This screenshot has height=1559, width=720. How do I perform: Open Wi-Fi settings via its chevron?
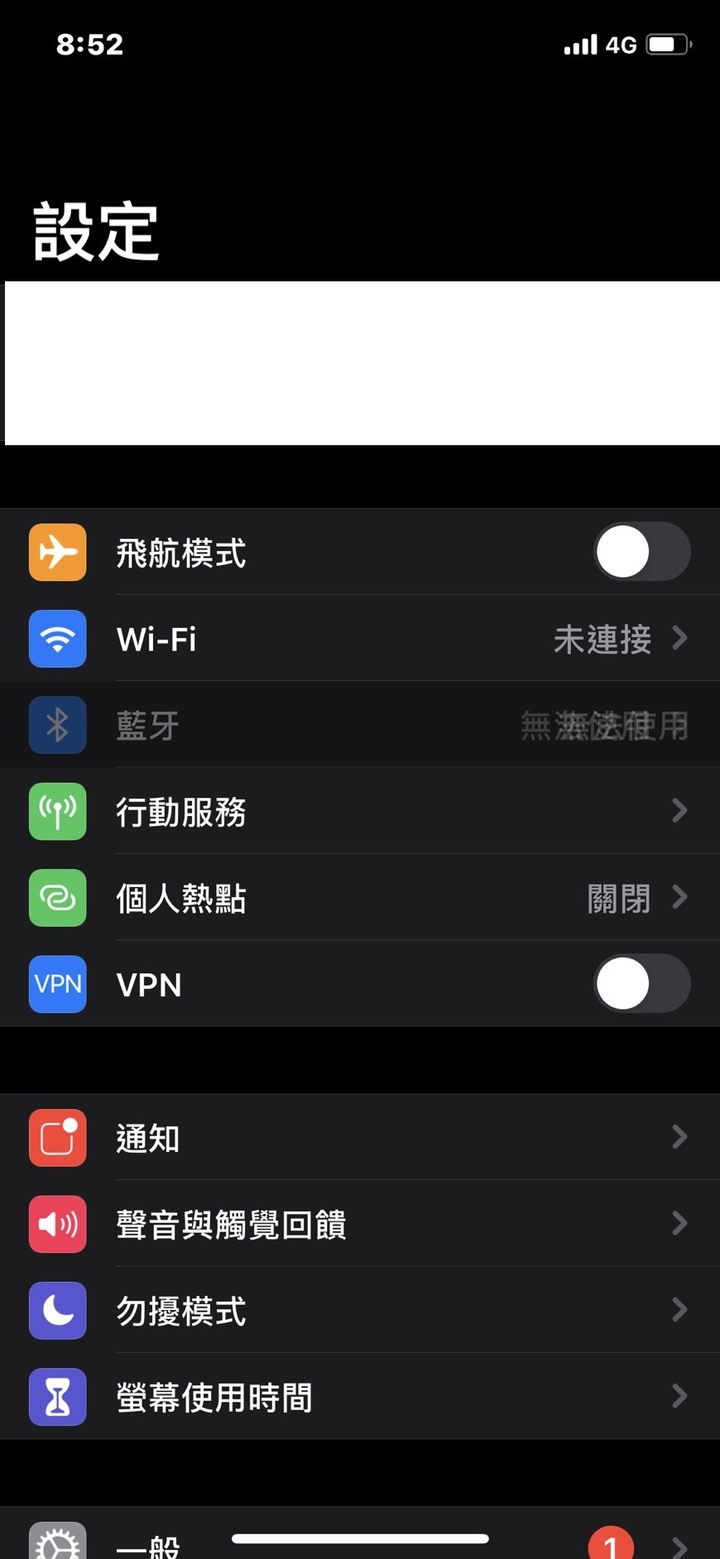click(x=680, y=639)
